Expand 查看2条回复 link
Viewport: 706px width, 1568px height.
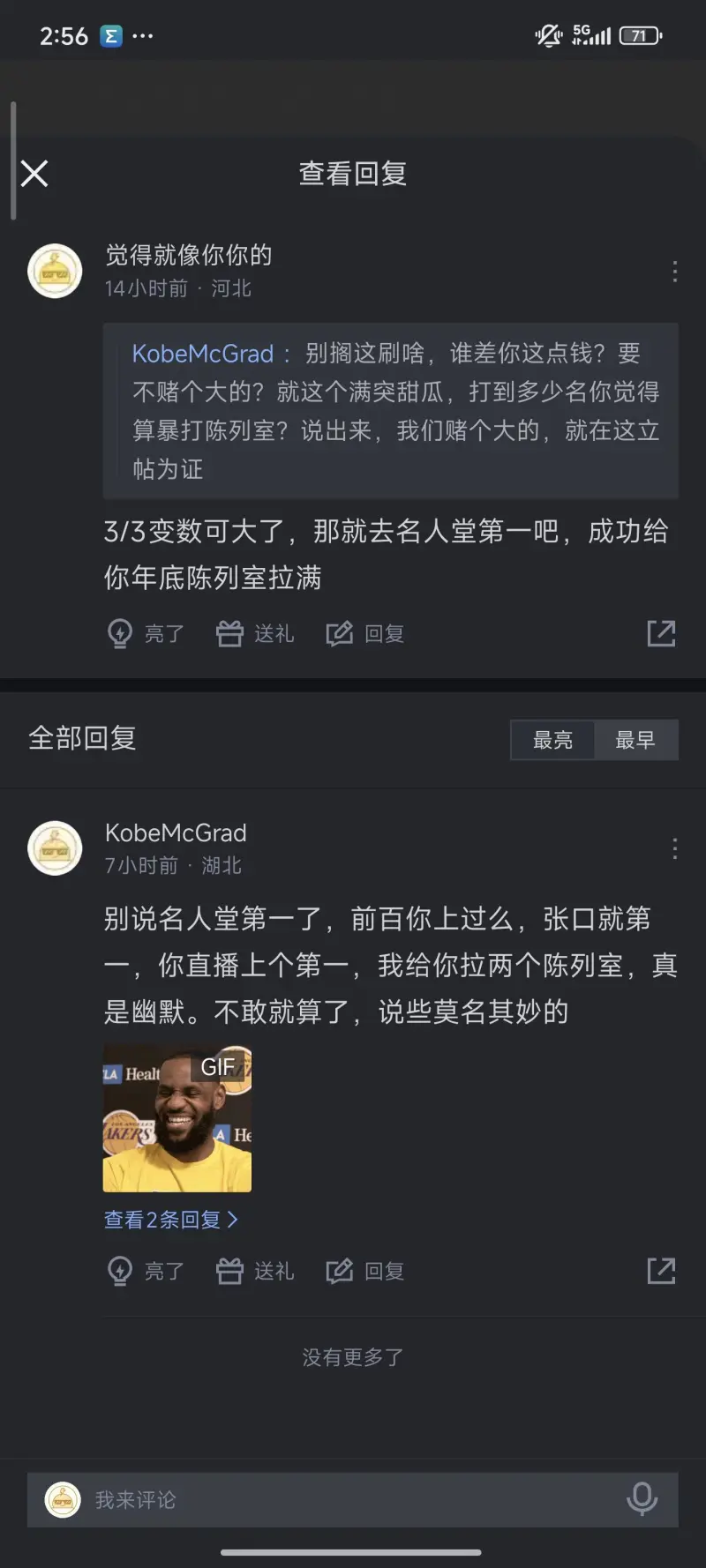coord(171,1220)
